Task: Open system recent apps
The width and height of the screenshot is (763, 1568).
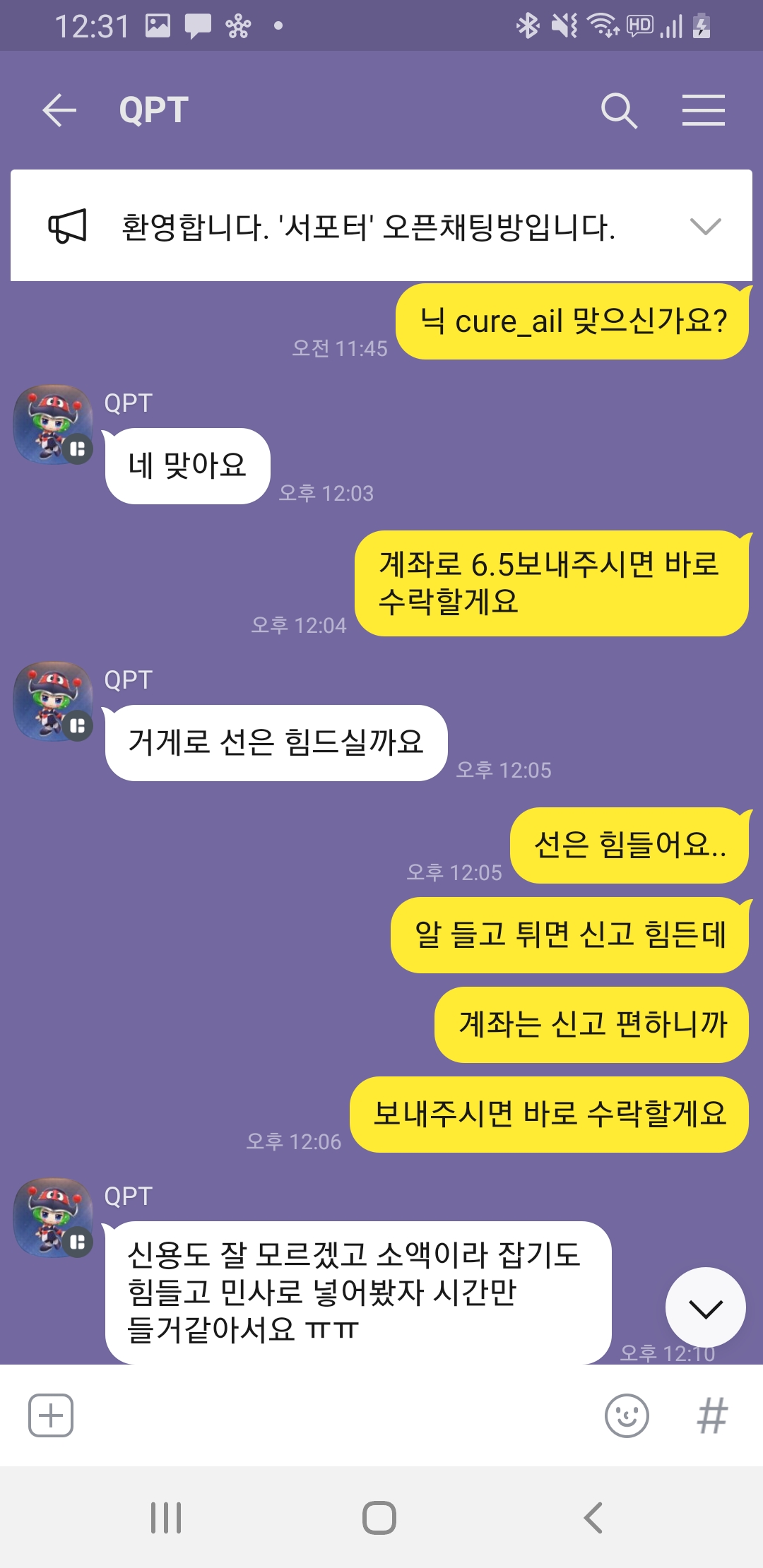Action: click(166, 1517)
